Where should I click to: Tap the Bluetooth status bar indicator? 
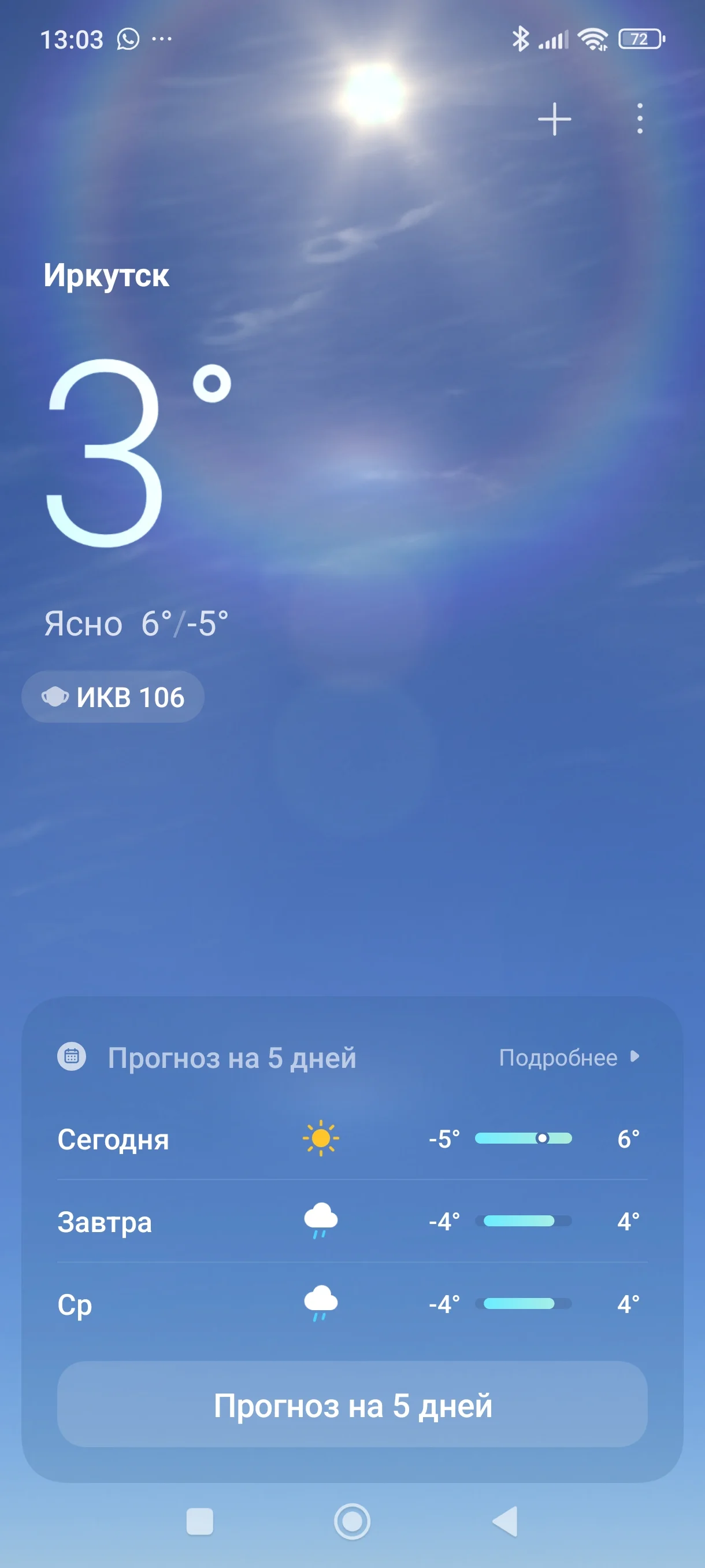[521, 39]
